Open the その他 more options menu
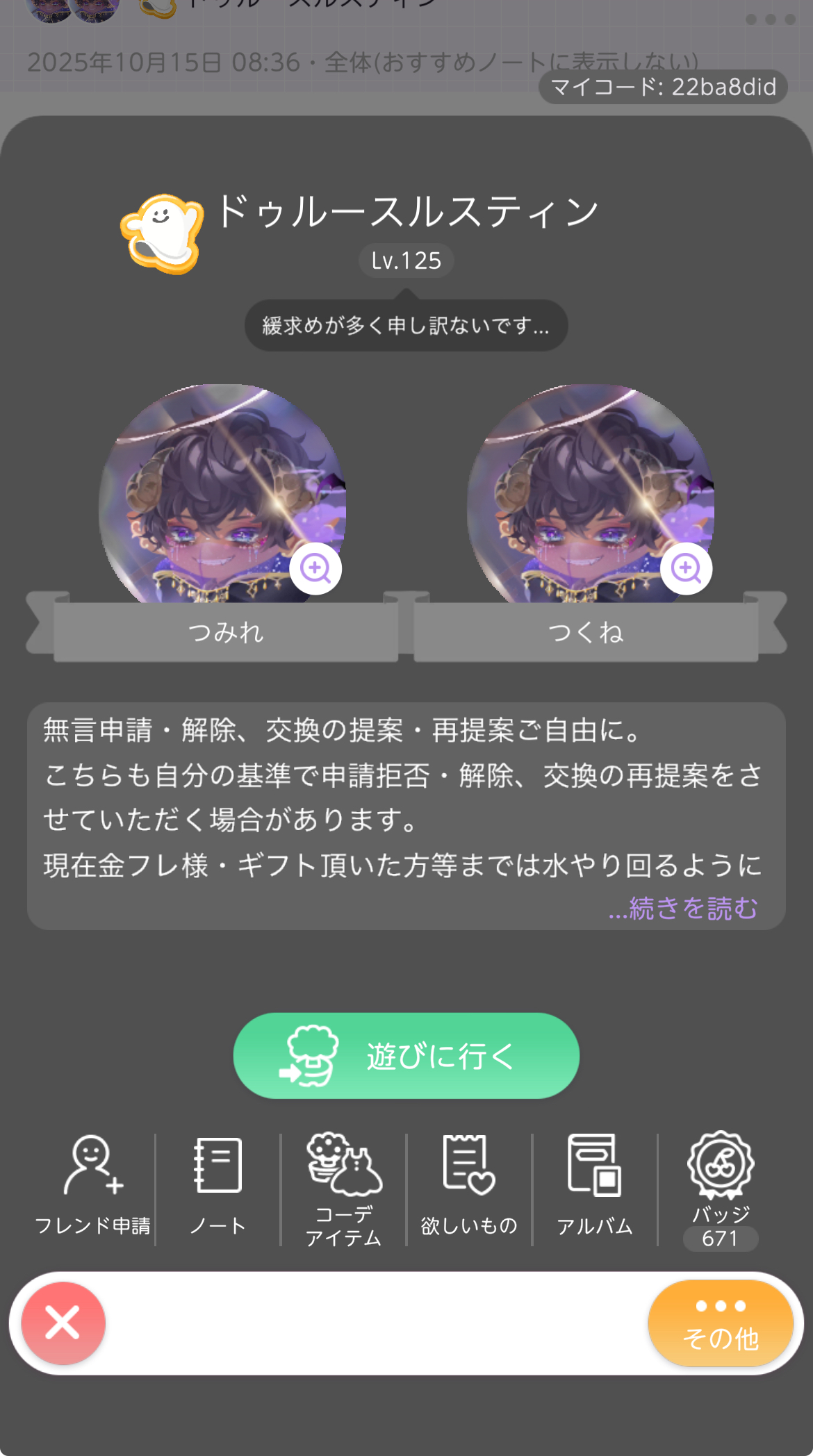Image resolution: width=813 pixels, height=1456 pixels. coord(720,1323)
